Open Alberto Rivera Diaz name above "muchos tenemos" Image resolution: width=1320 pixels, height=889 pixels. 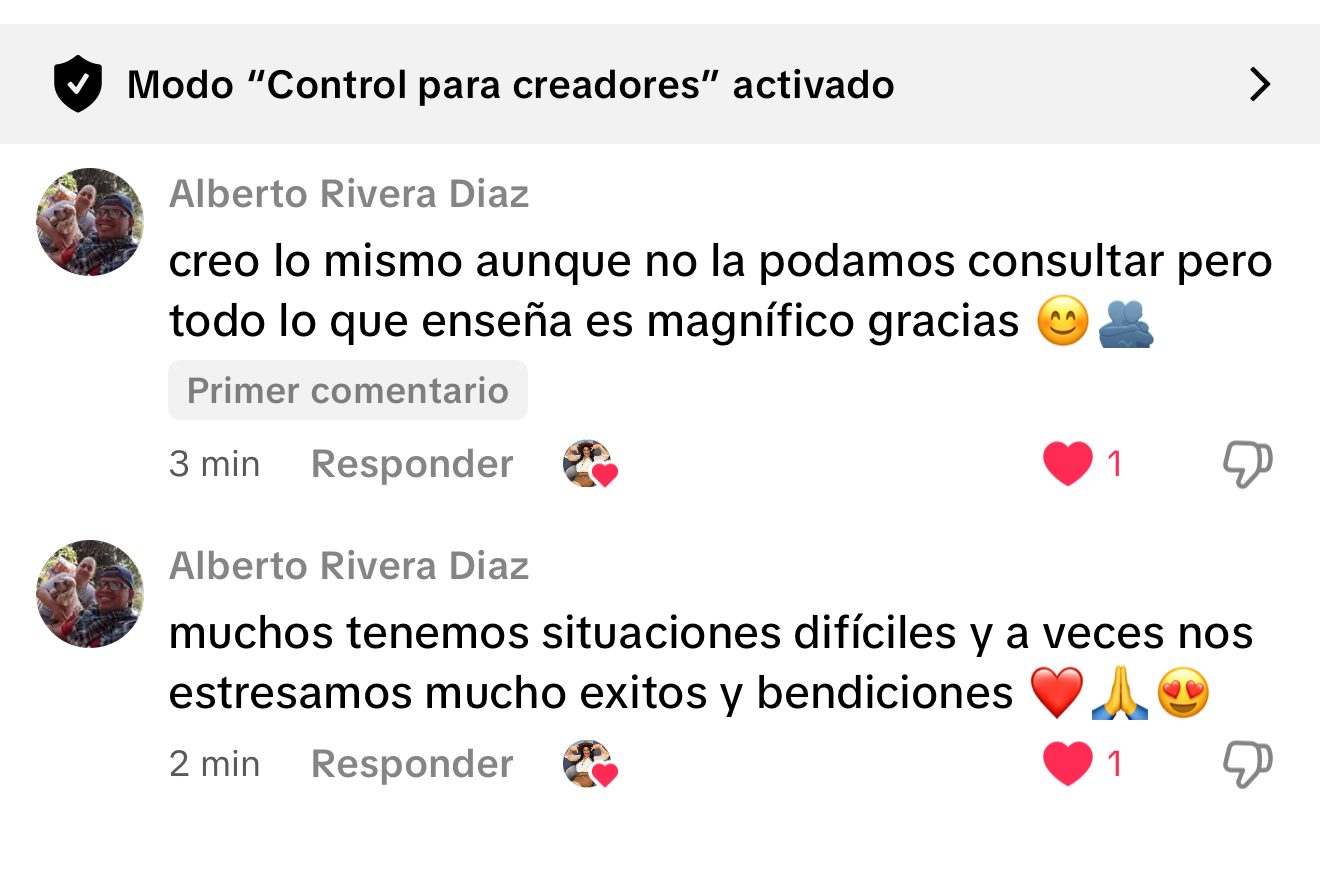click(349, 566)
